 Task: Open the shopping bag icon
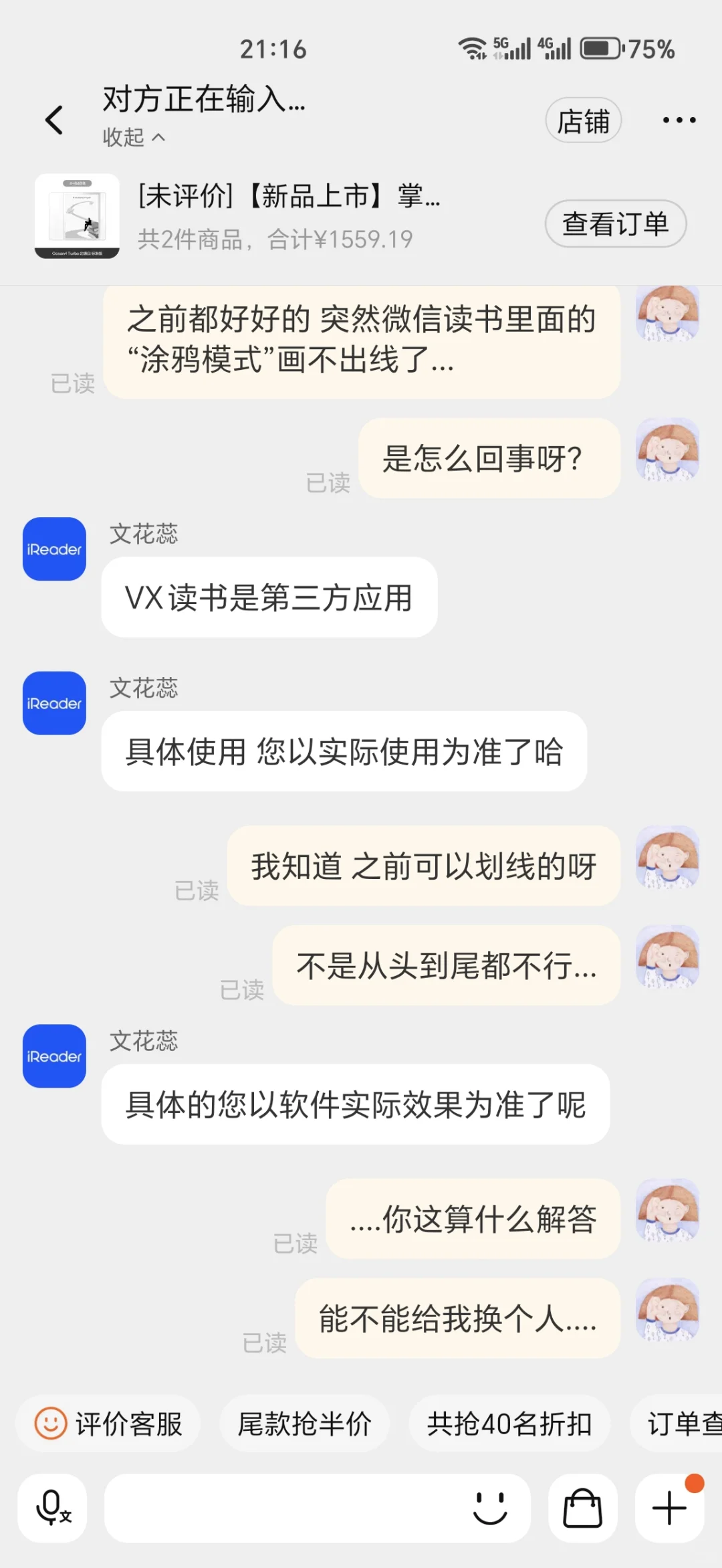tap(582, 1508)
